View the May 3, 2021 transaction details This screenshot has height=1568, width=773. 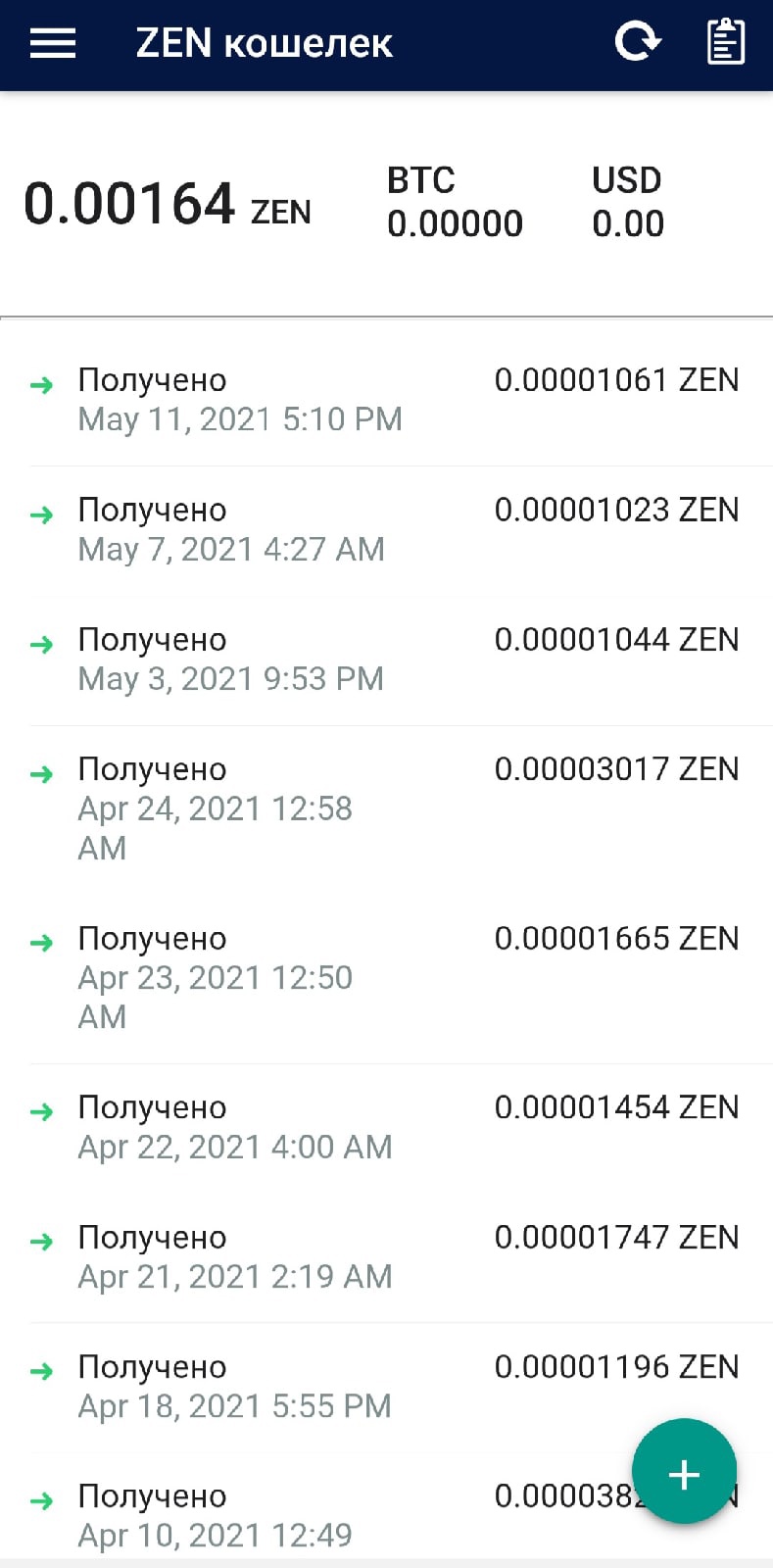pyautogui.click(x=386, y=661)
